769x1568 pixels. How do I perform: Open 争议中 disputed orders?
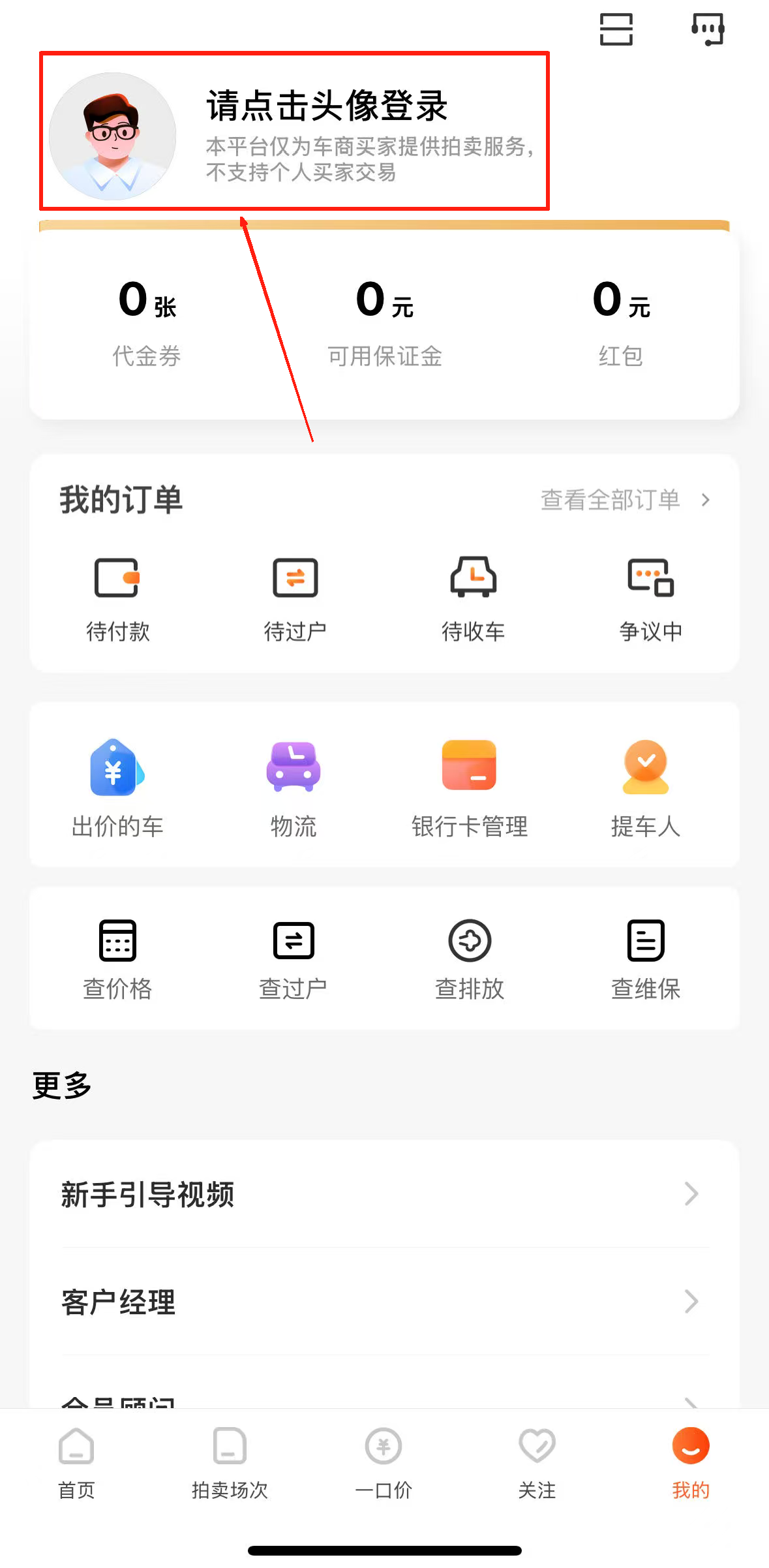coord(650,598)
